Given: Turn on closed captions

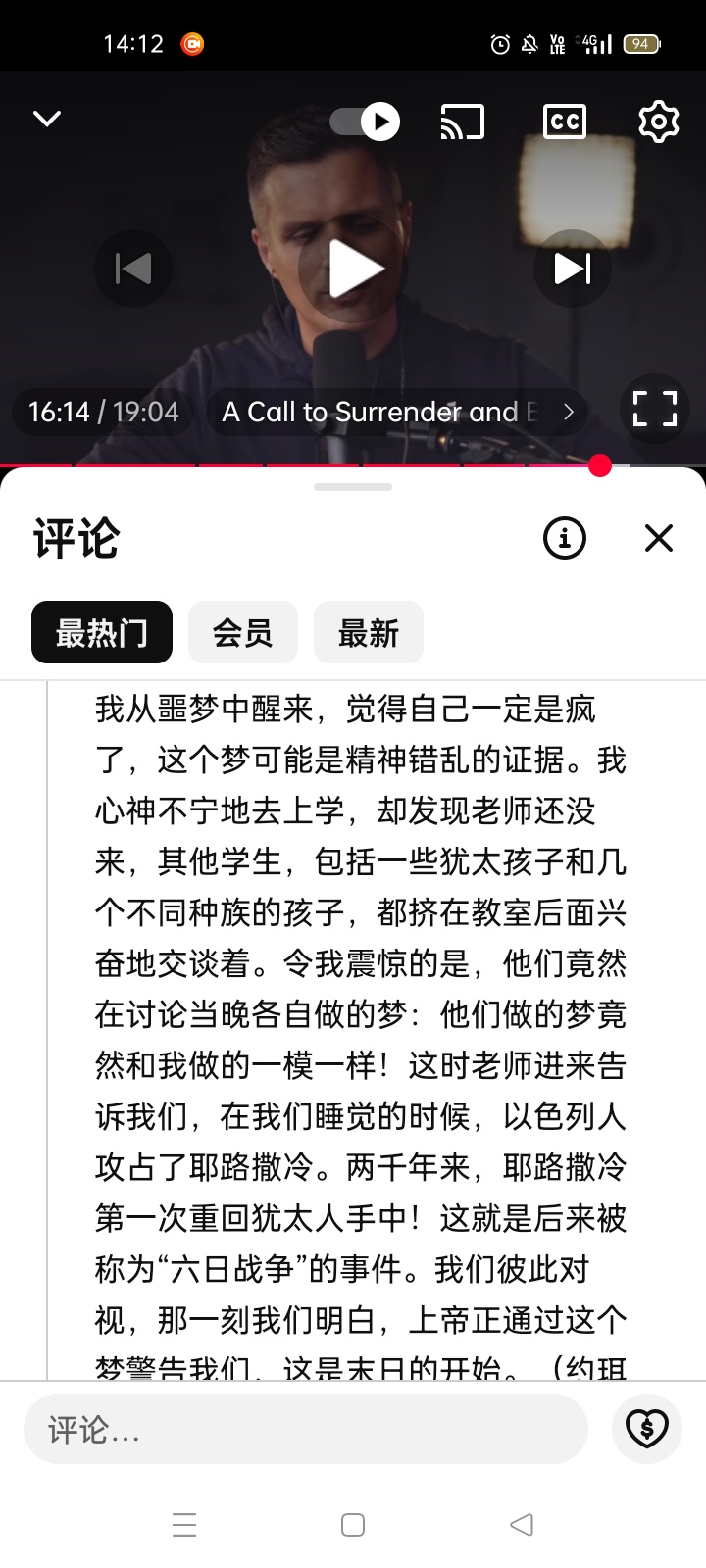Looking at the screenshot, I should tap(565, 122).
